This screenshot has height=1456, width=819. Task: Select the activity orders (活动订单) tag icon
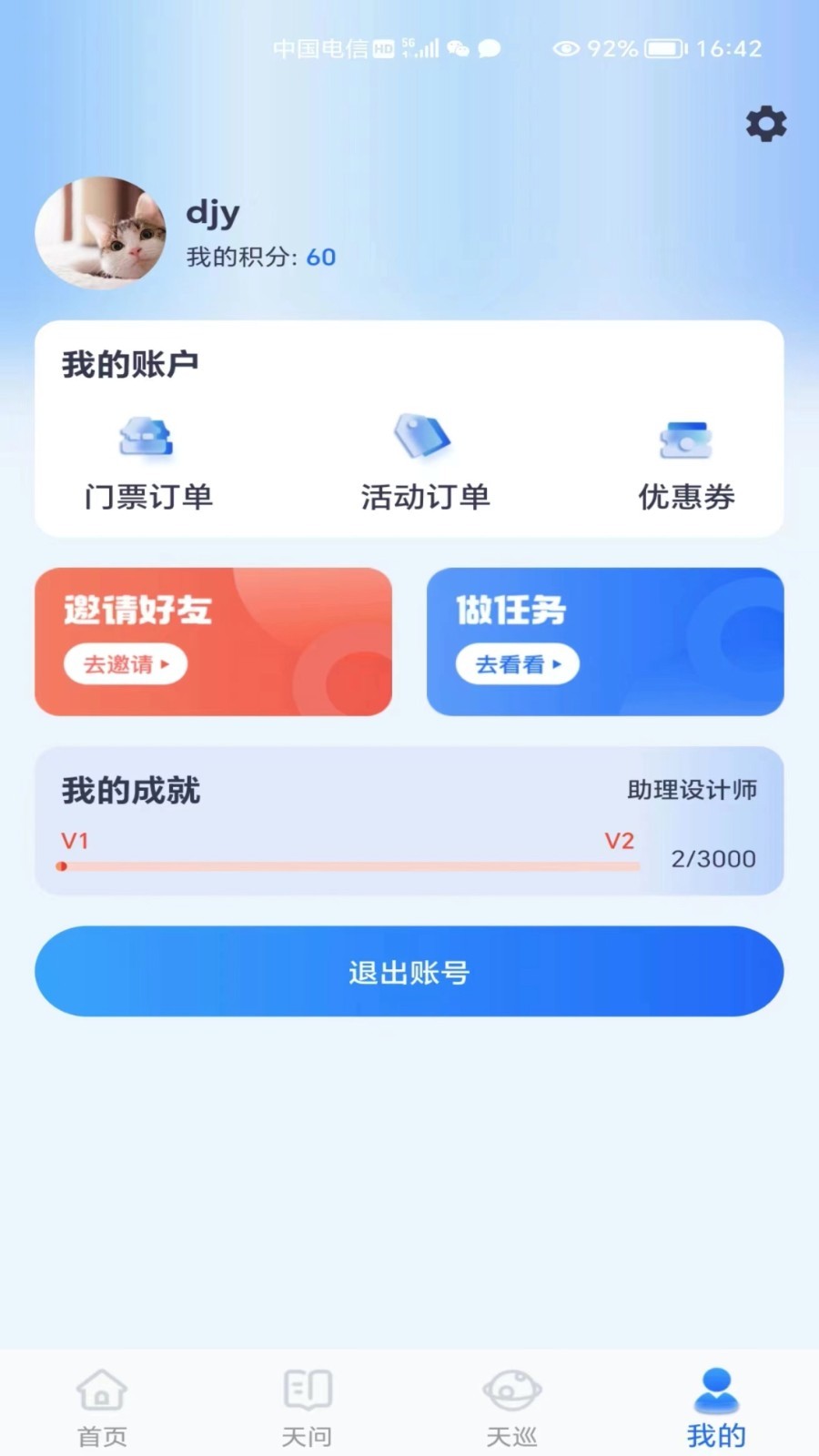pyautogui.click(x=424, y=438)
